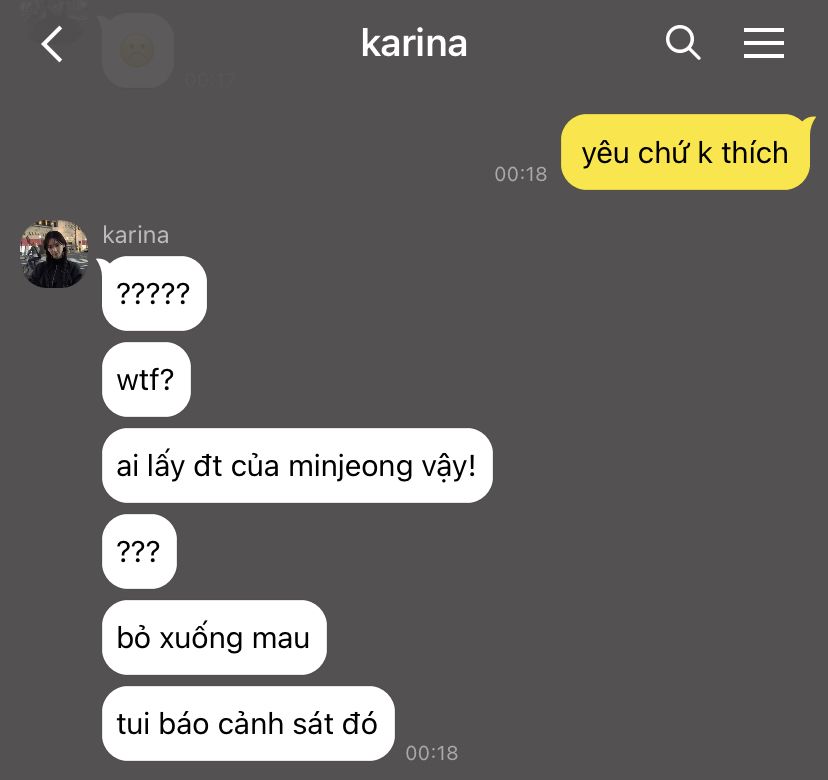Go back from the karina chat
The image size is (828, 780).
point(52,44)
